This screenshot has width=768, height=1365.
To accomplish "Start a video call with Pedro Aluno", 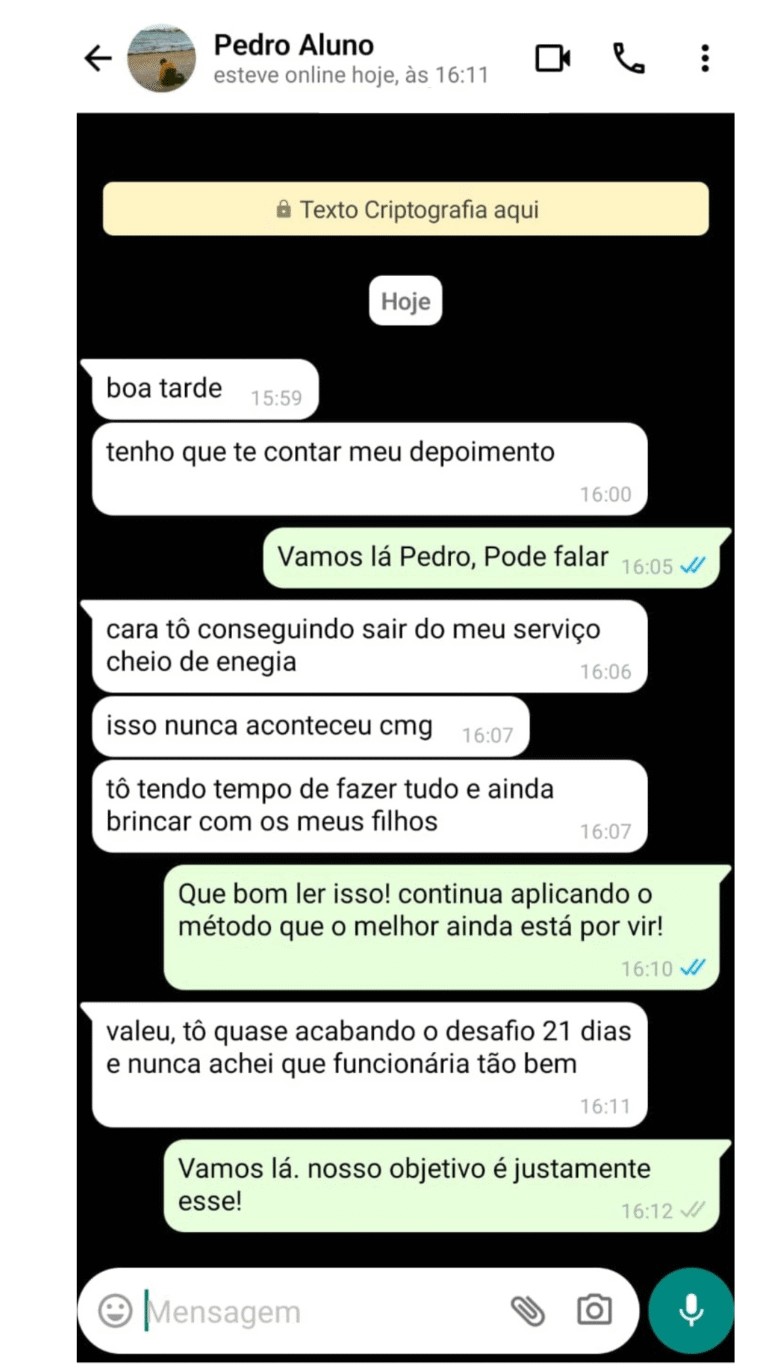I will [x=551, y=58].
